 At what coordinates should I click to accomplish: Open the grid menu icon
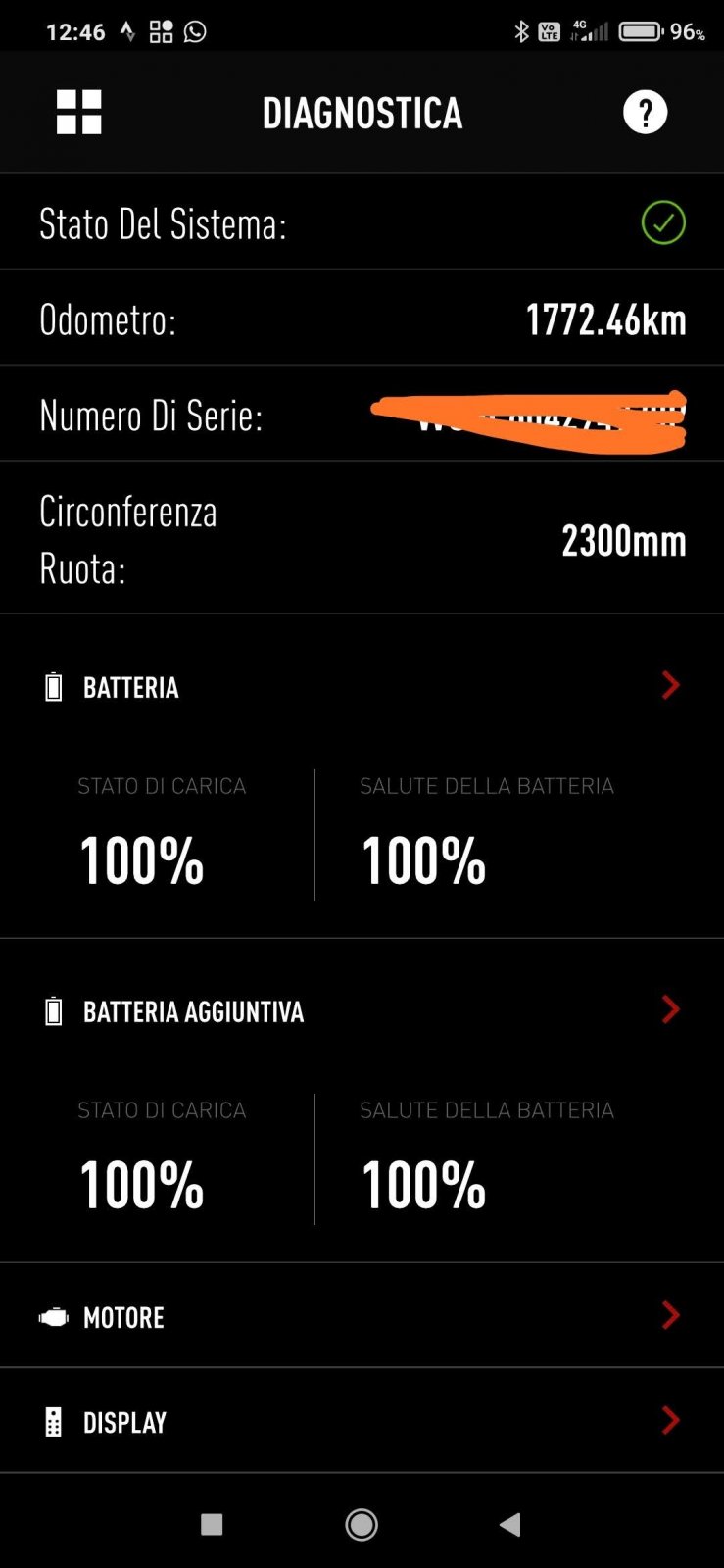click(x=79, y=112)
